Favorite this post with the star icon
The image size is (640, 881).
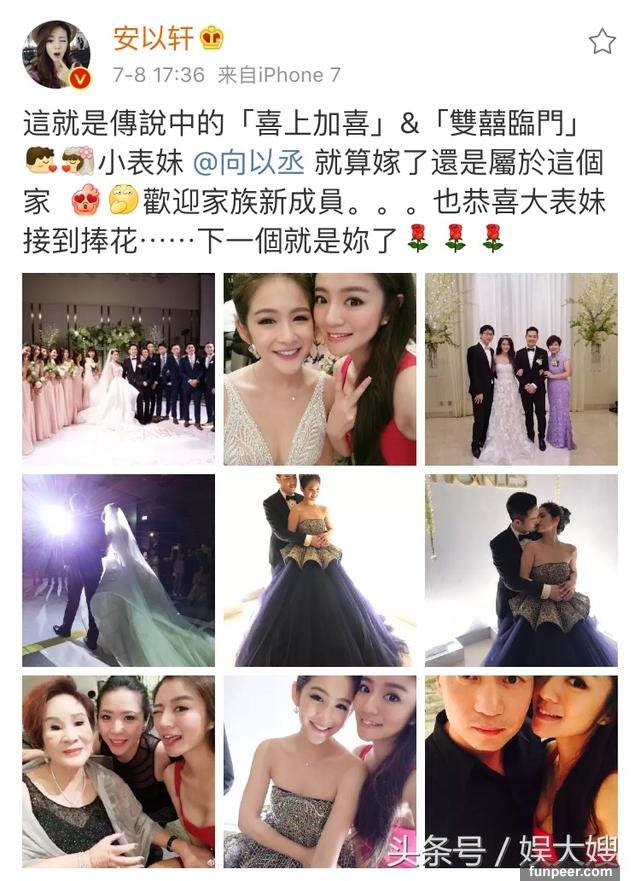click(x=602, y=41)
